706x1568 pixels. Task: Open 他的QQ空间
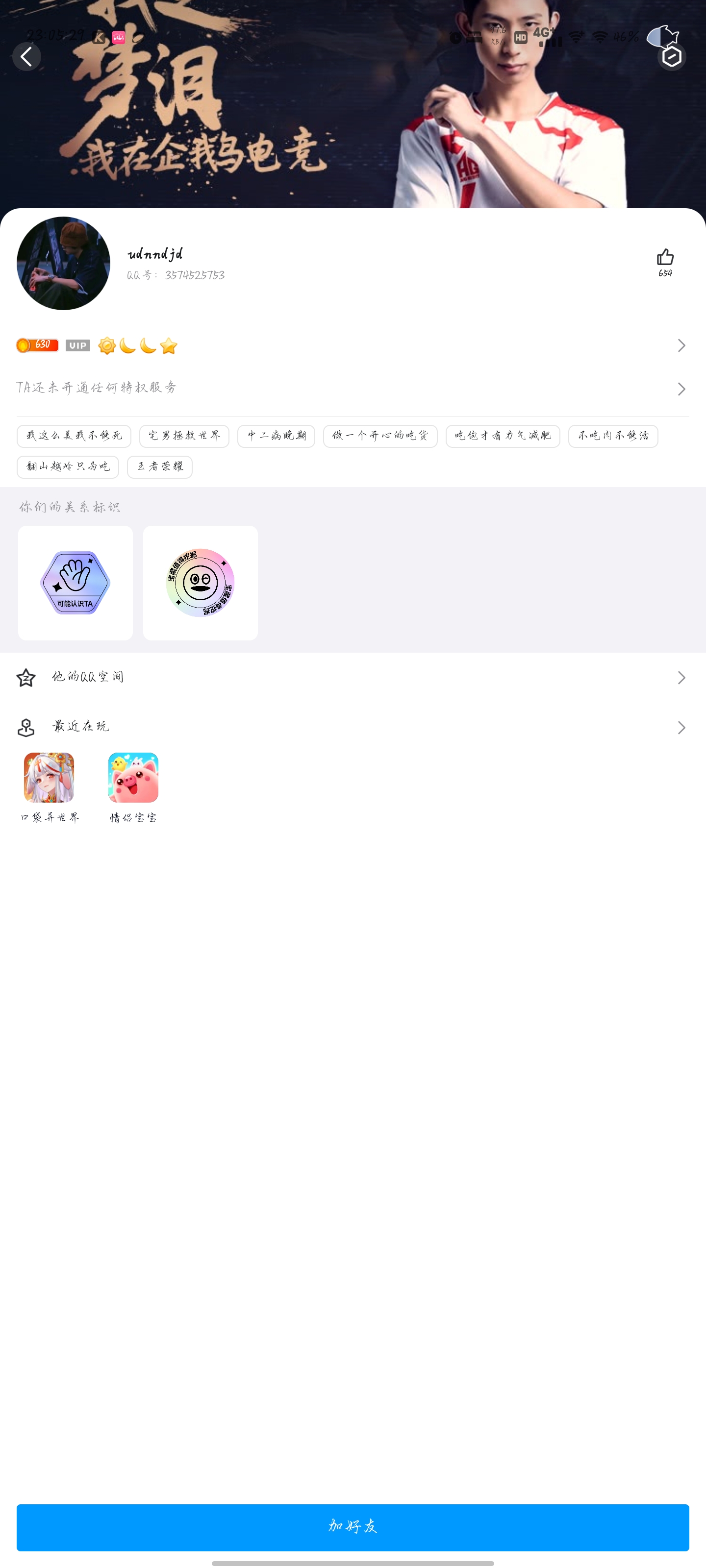click(353, 678)
